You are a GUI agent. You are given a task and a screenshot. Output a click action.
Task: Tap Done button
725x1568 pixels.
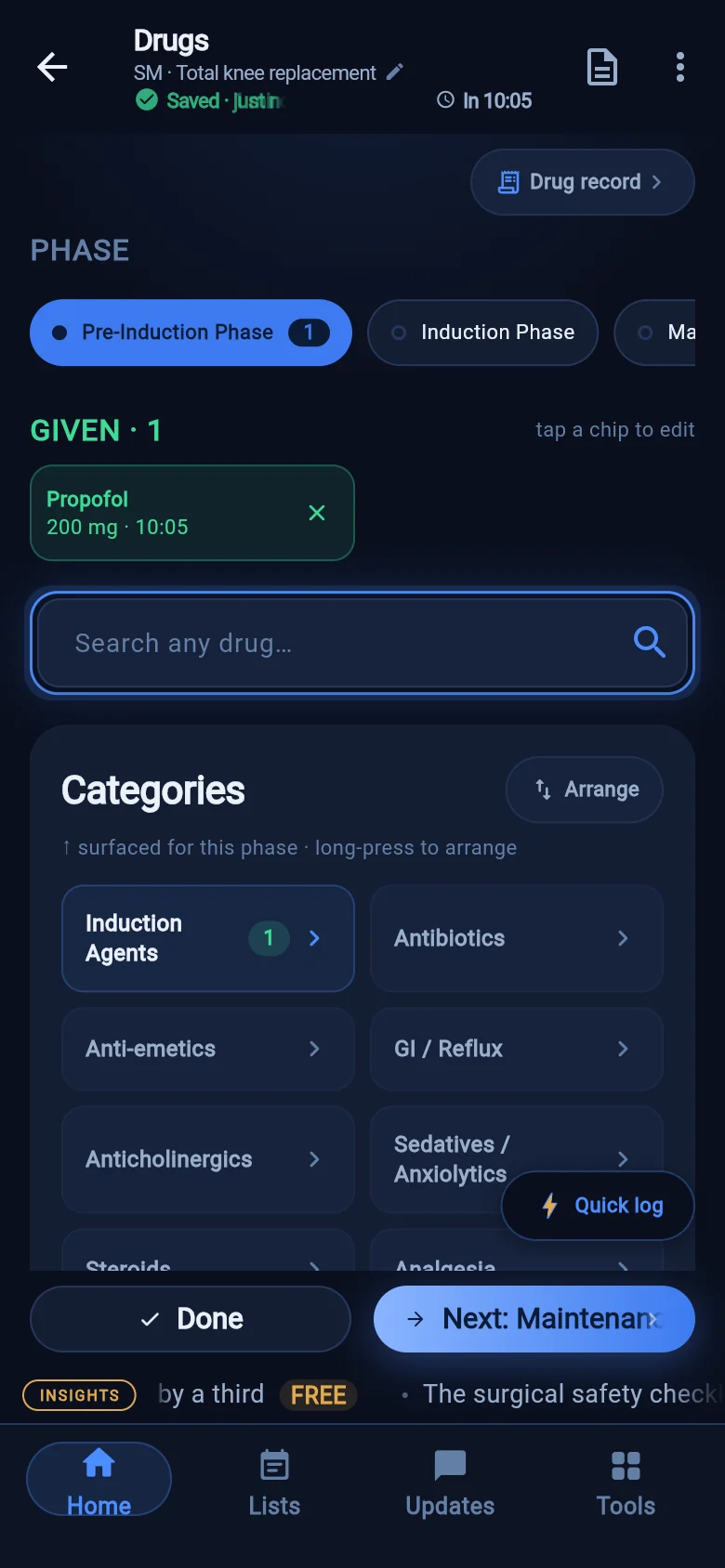(191, 1319)
